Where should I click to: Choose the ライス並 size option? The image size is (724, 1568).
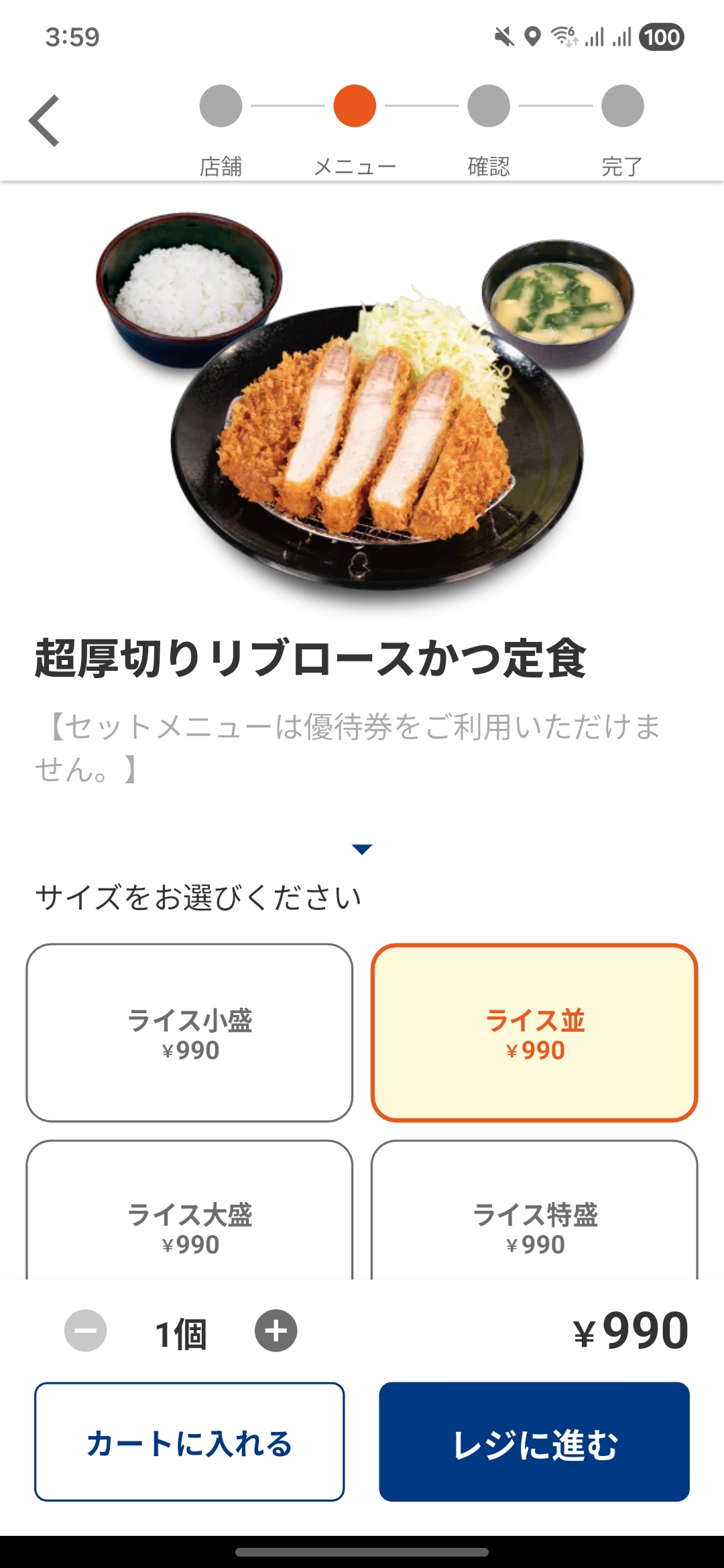point(534,1033)
